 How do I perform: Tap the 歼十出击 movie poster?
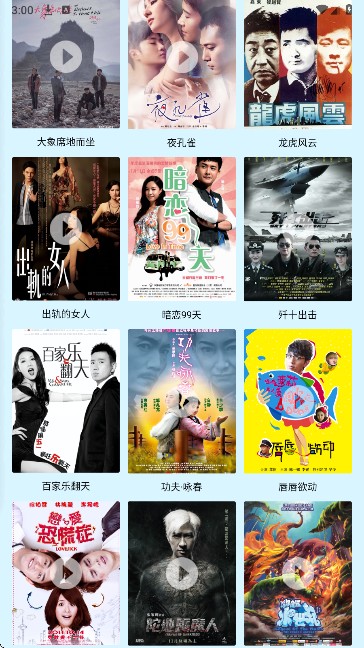pyautogui.click(x=298, y=229)
